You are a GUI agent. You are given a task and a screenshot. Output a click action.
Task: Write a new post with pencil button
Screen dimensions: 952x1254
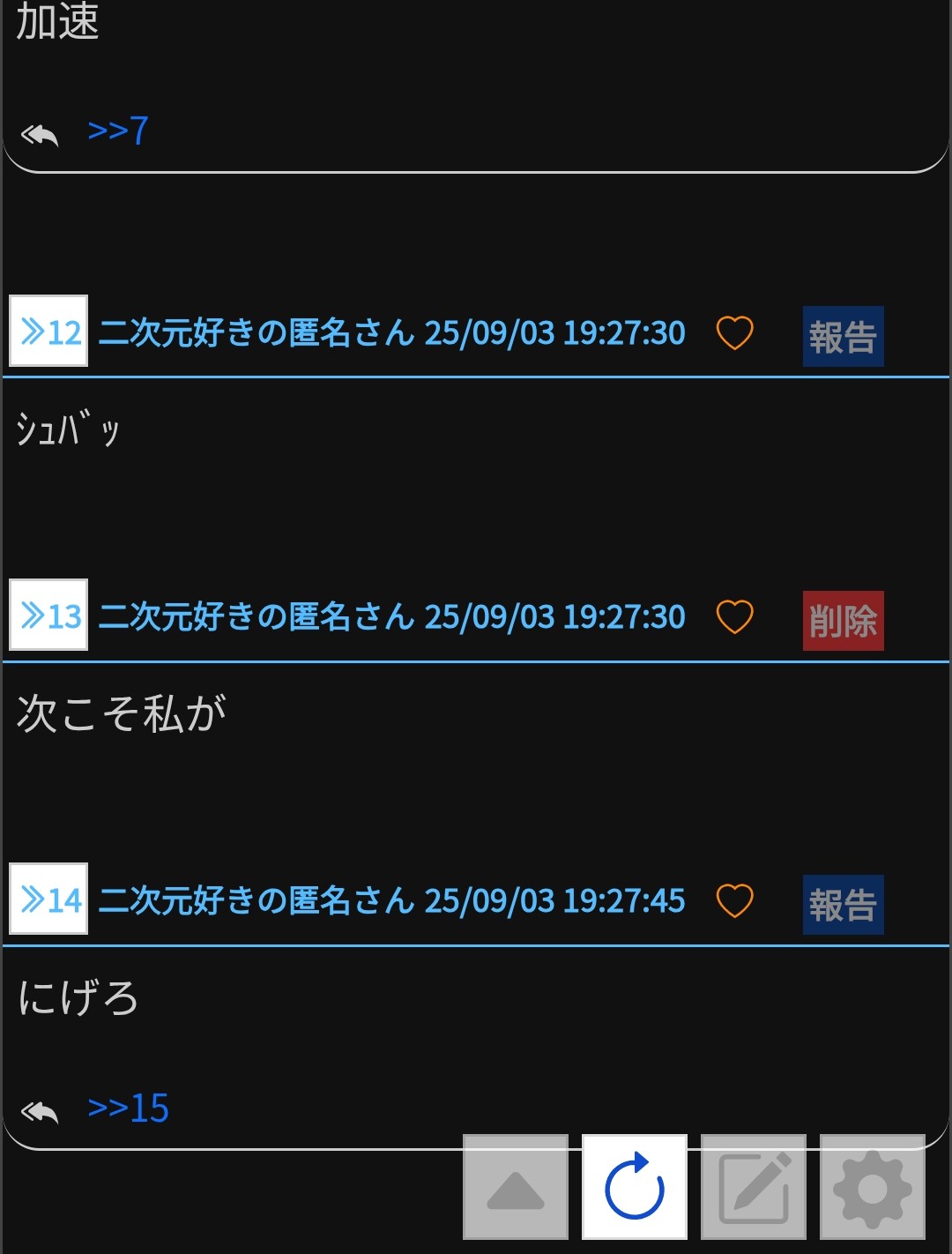click(754, 1188)
